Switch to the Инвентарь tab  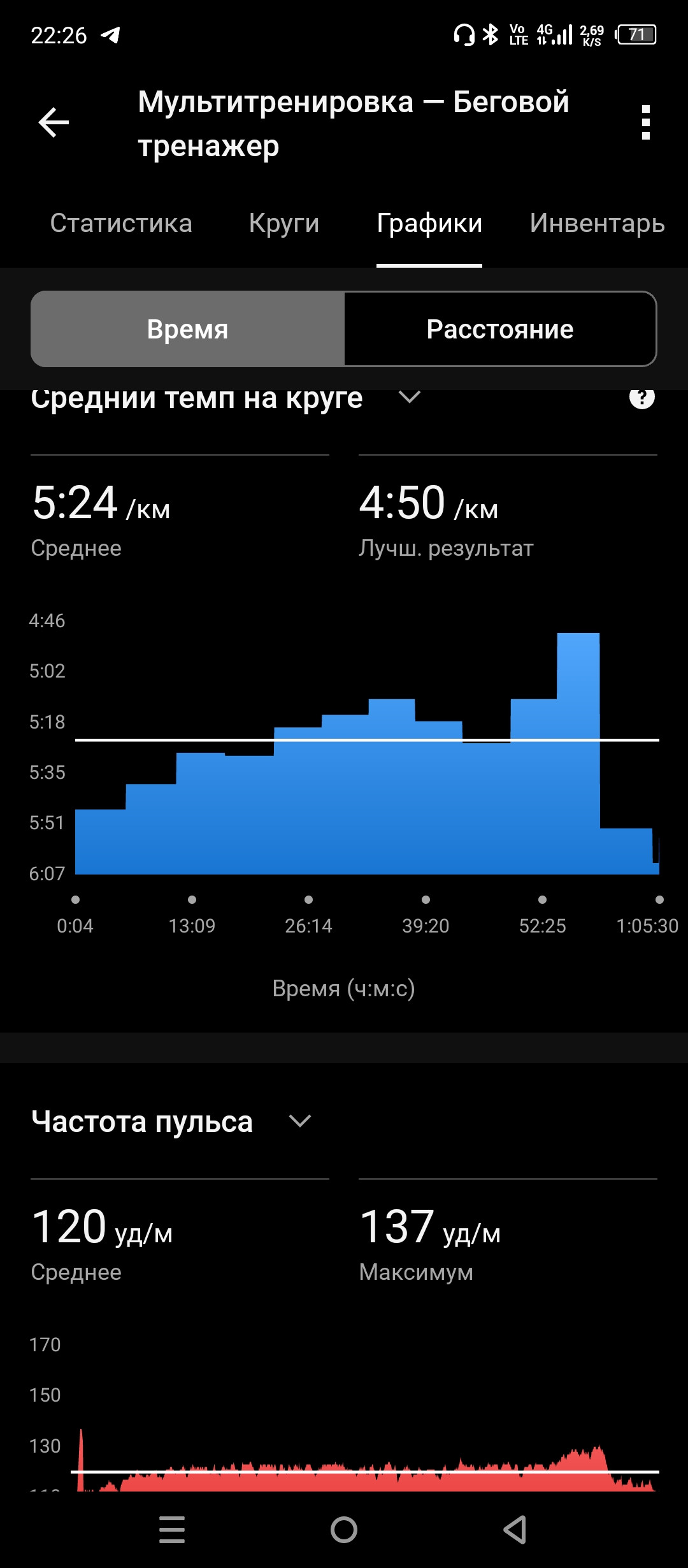598,223
